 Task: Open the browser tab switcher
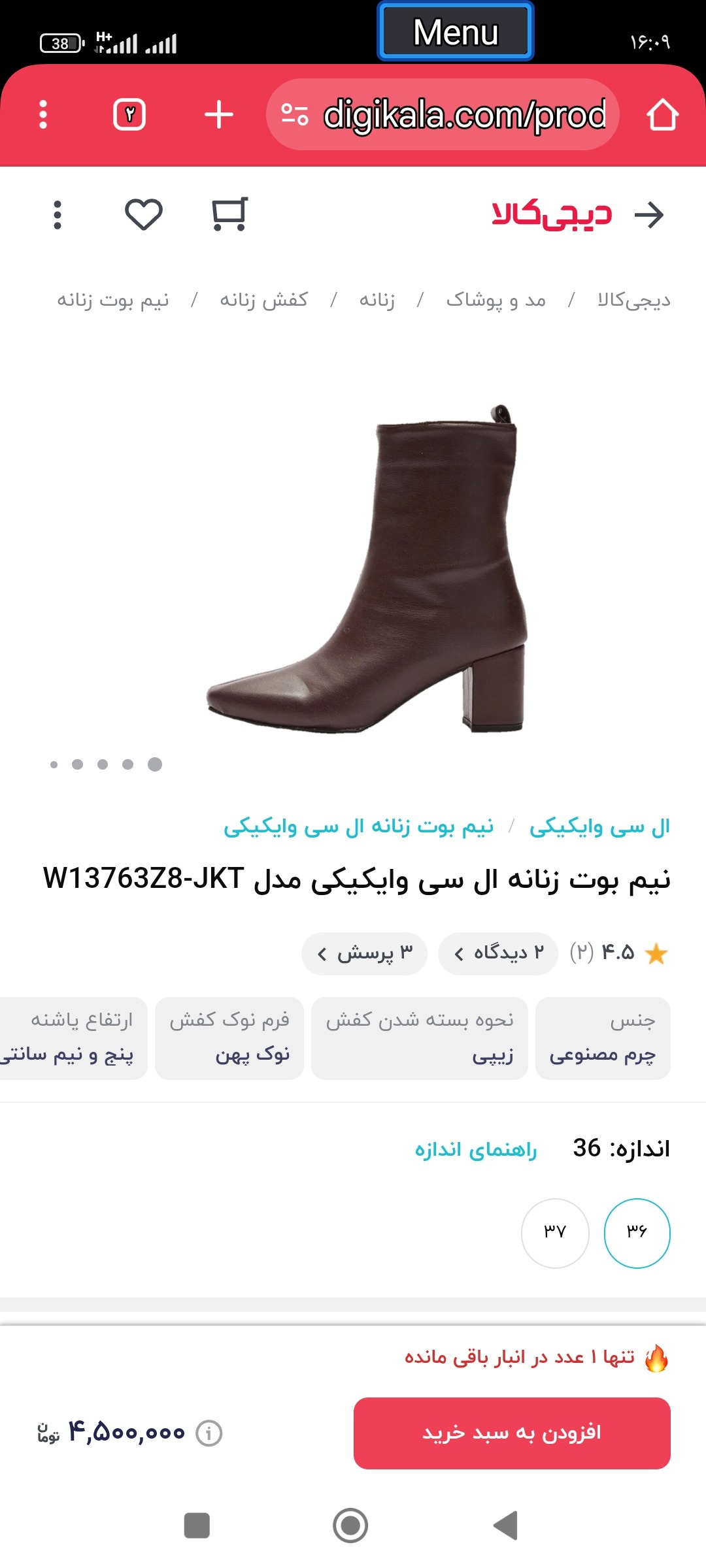click(x=129, y=115)
